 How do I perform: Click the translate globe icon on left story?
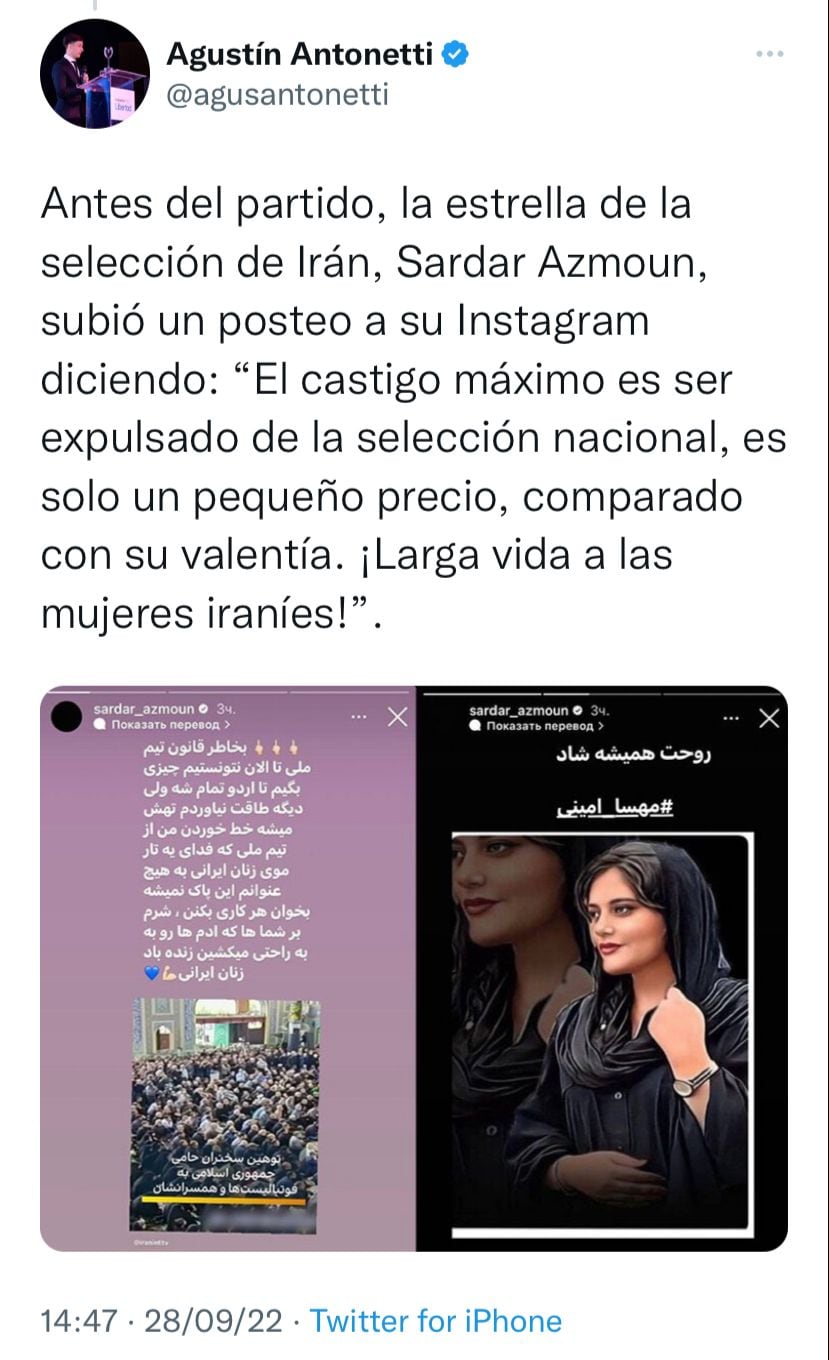(x=100, y=723)
